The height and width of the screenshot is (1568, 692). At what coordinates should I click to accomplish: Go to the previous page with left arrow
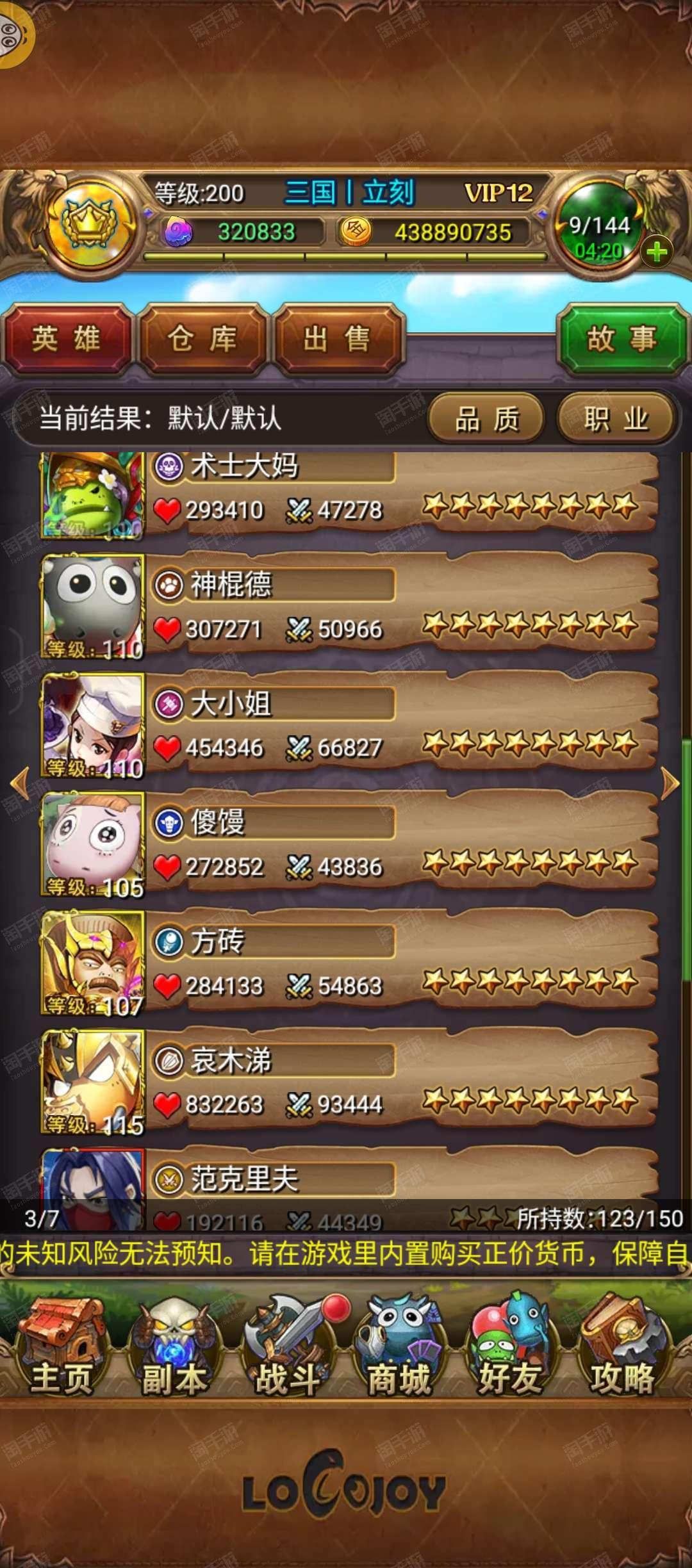click(x=20, y=783)
